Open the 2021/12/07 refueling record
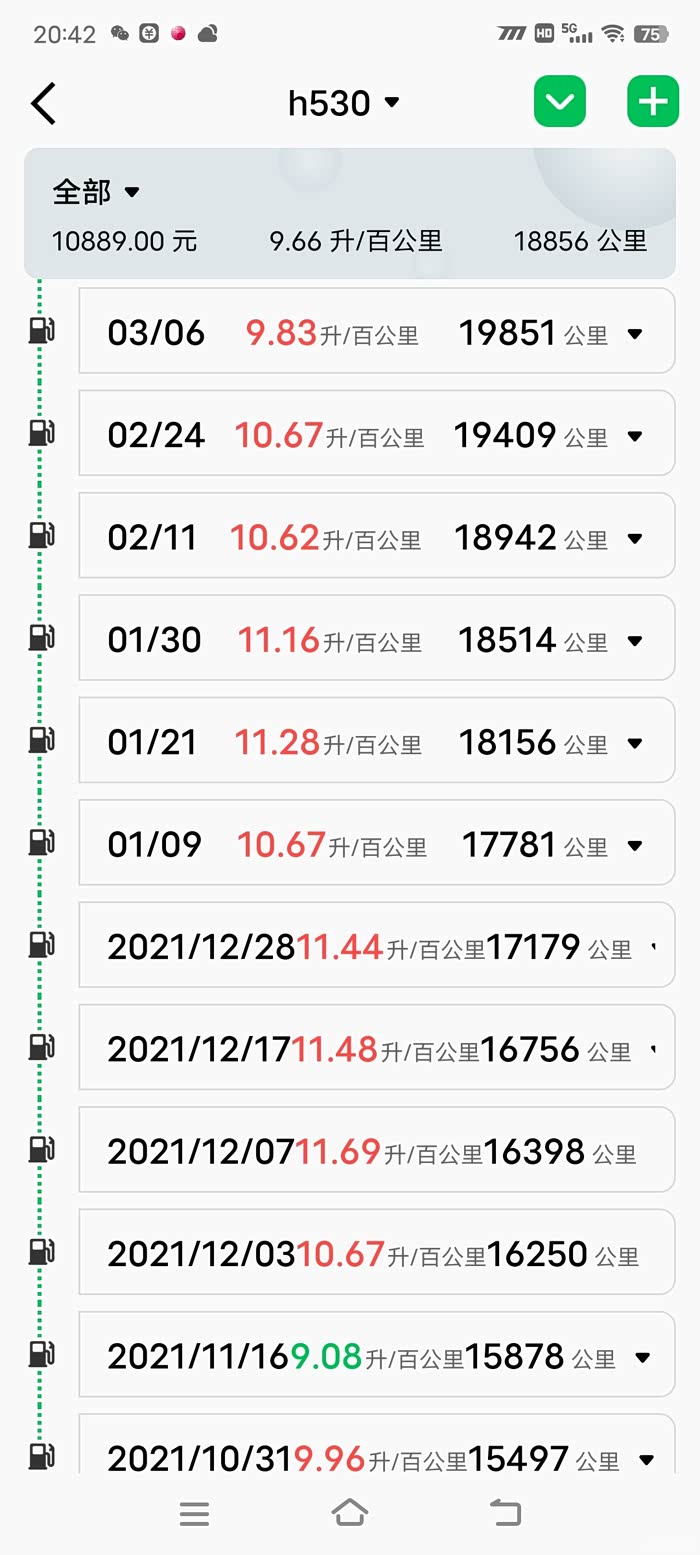This screenshot has height=1555, width=700. (376, 1152)
